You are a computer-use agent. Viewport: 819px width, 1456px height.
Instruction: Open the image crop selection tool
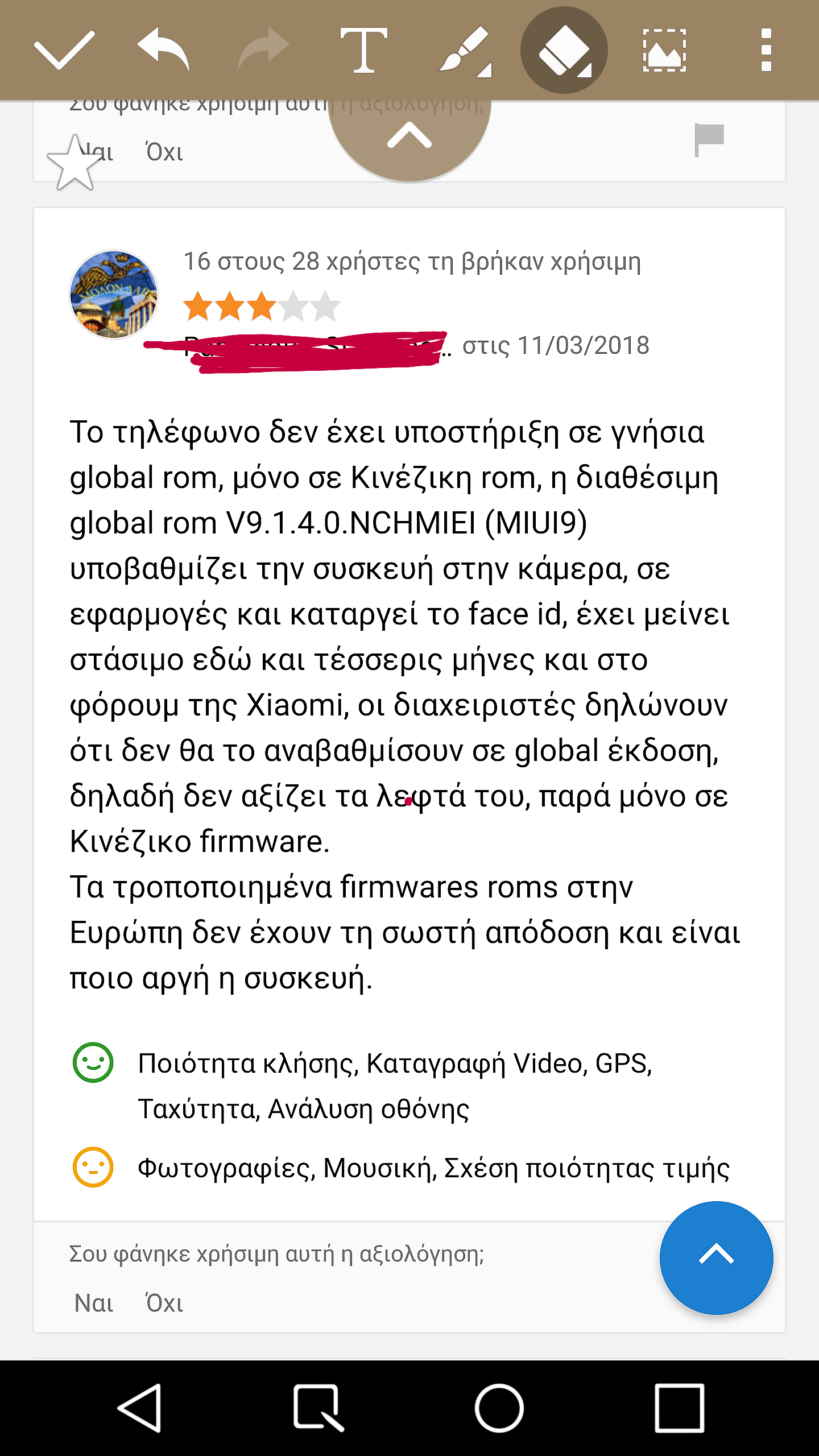tap(664, 50)
